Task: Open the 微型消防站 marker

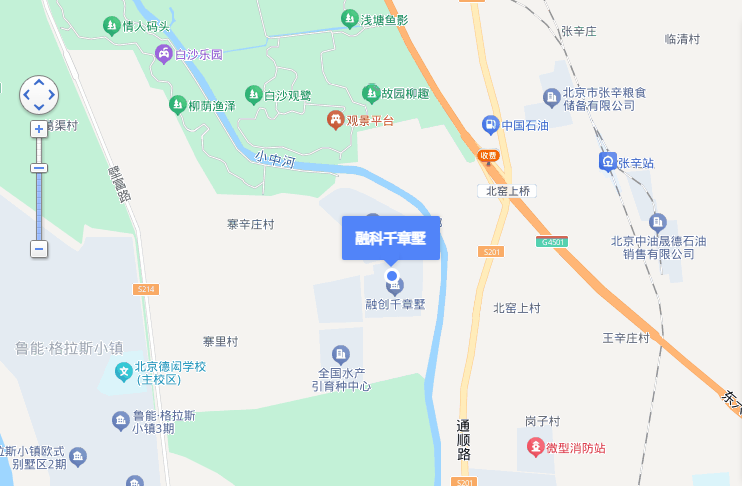Action: (535, 448)
